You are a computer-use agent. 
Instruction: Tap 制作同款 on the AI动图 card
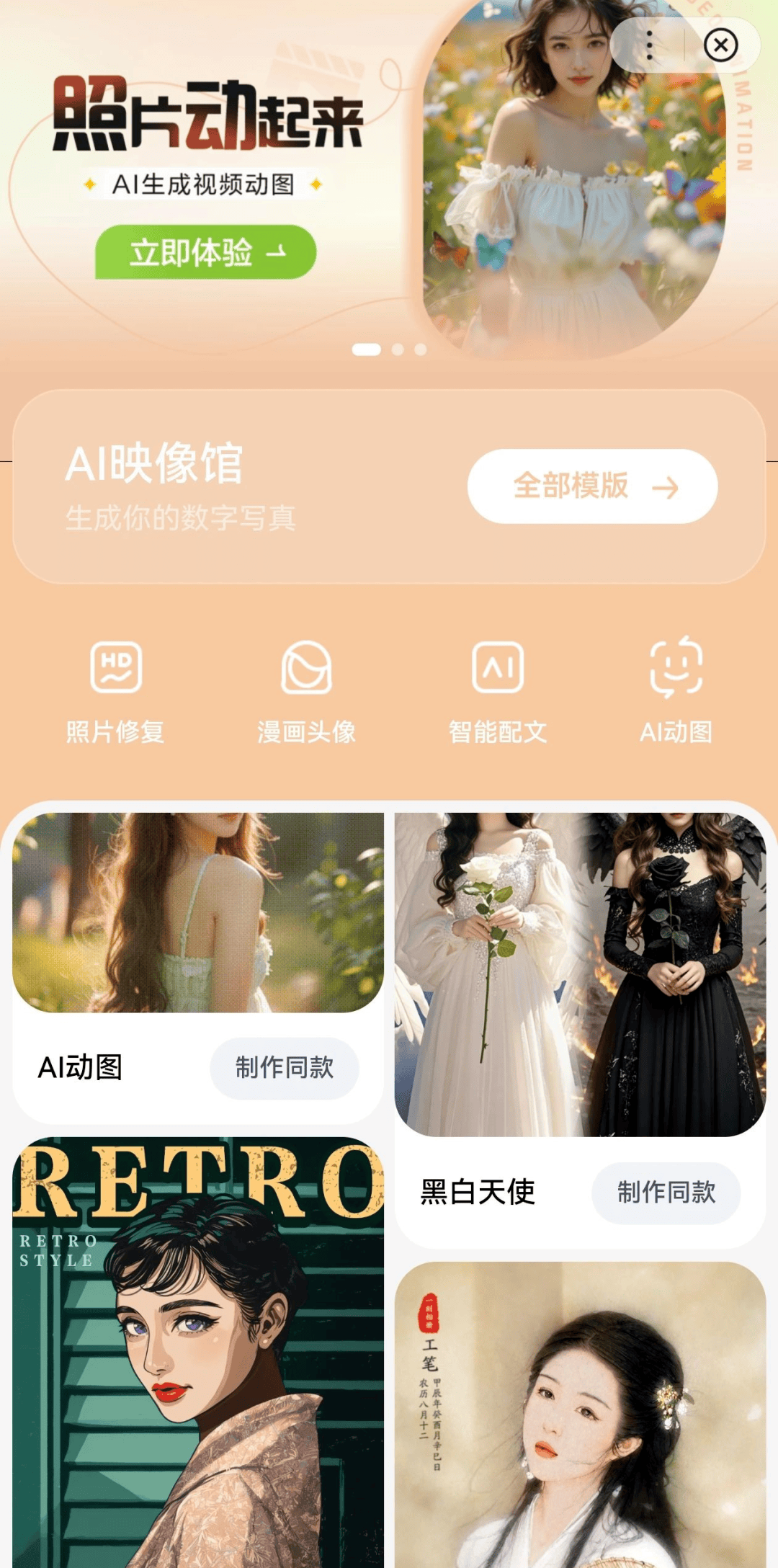point(285,1068)
